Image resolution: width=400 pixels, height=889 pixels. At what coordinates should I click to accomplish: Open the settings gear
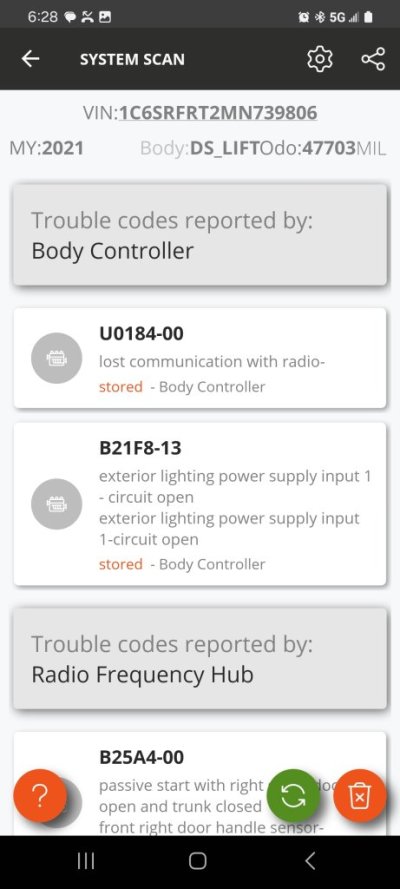[x=320, y=59]
